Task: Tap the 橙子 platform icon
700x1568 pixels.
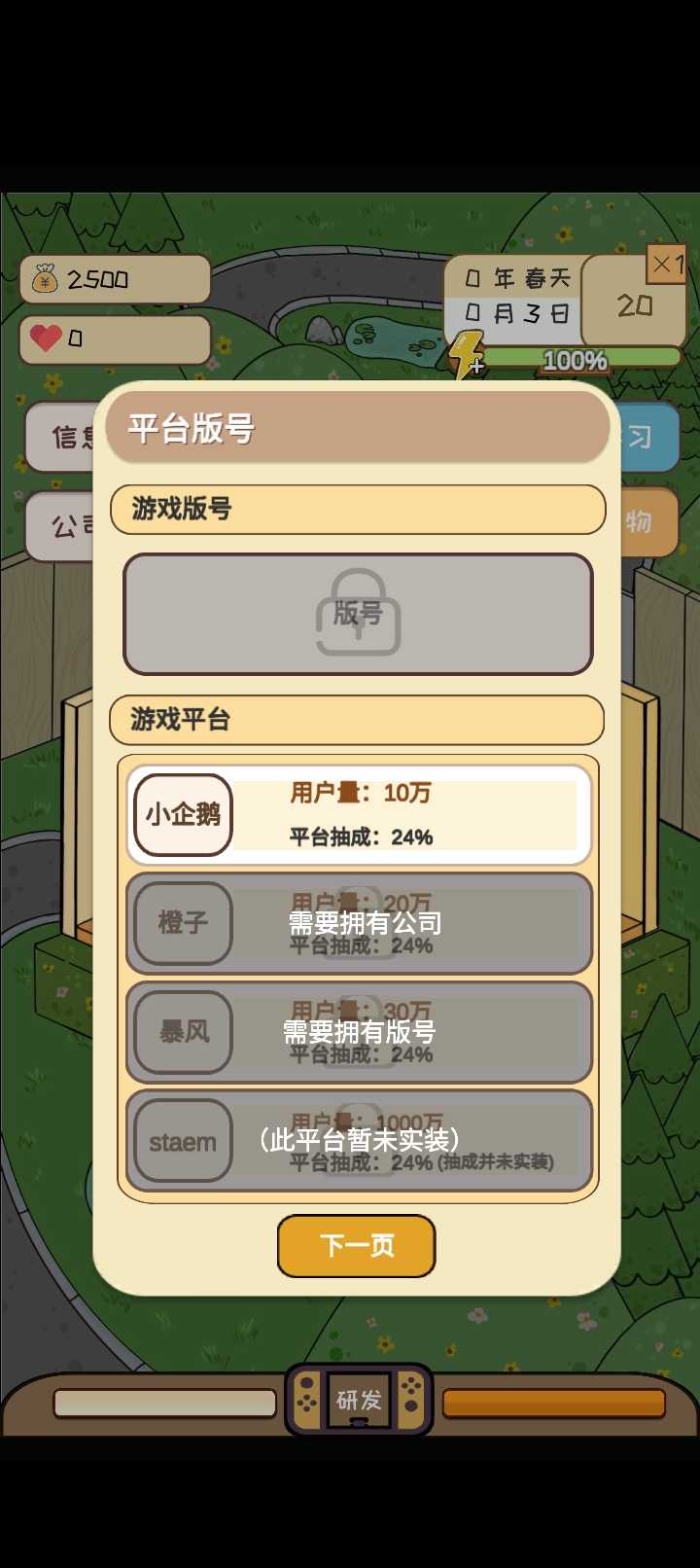Action: pyautogui.click(x=182, y=923)
